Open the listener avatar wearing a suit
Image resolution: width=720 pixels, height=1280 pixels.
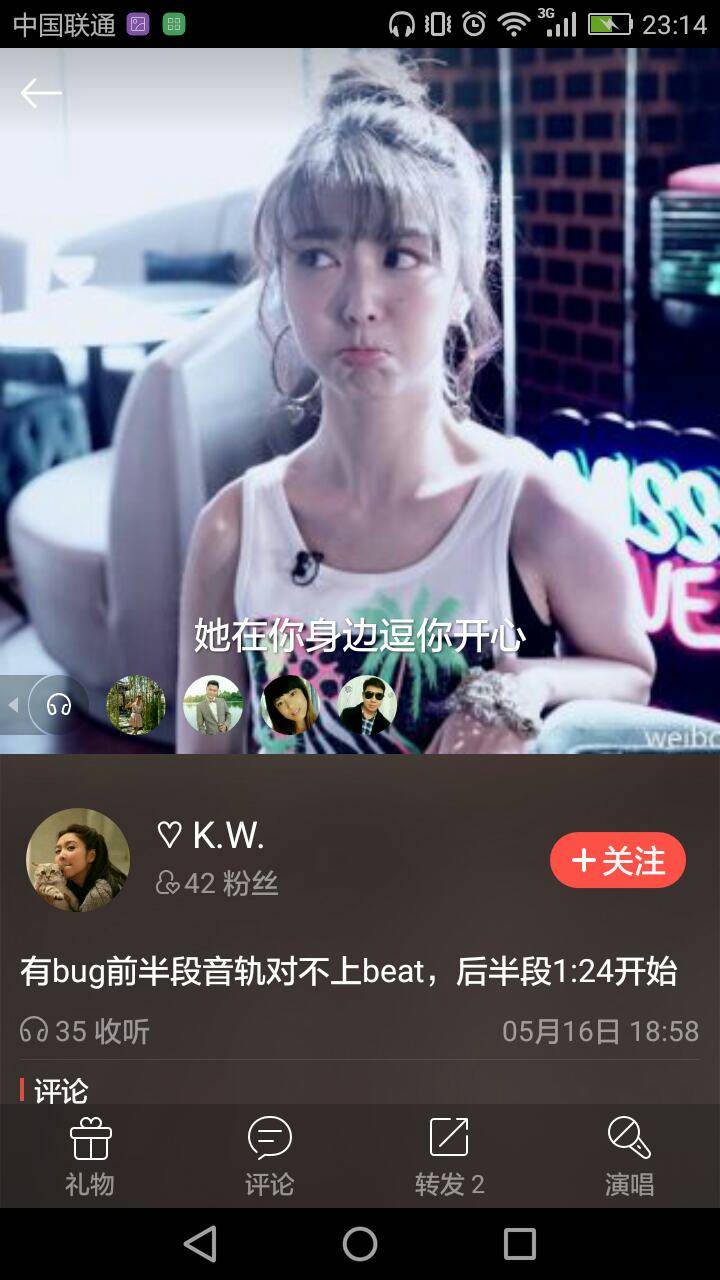coord(213,705)
